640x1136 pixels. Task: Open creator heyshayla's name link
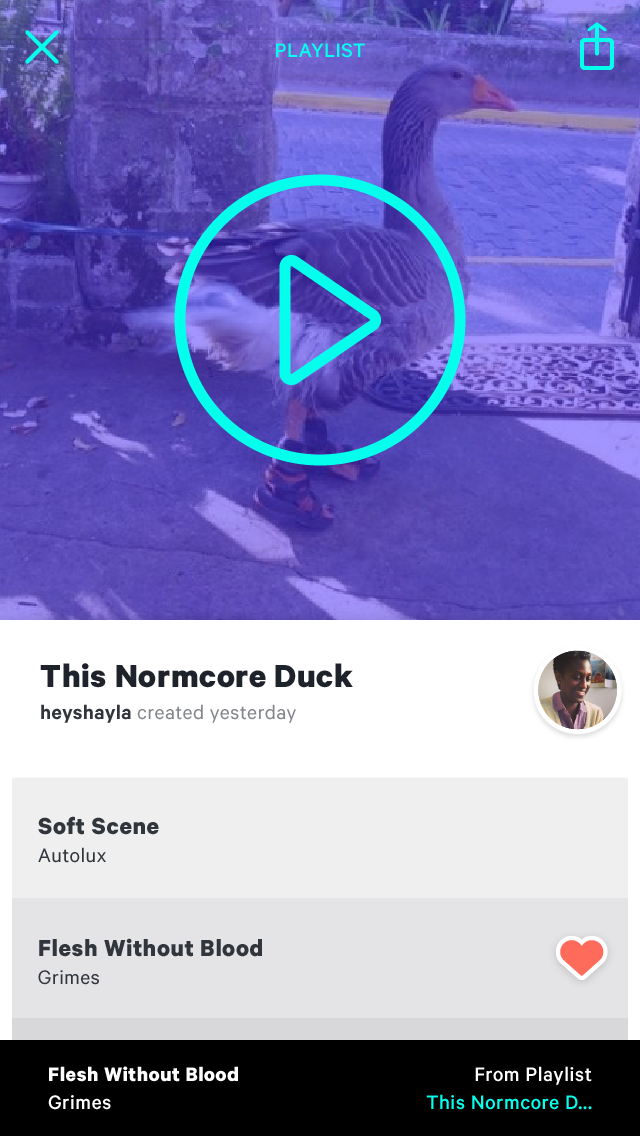85,713
